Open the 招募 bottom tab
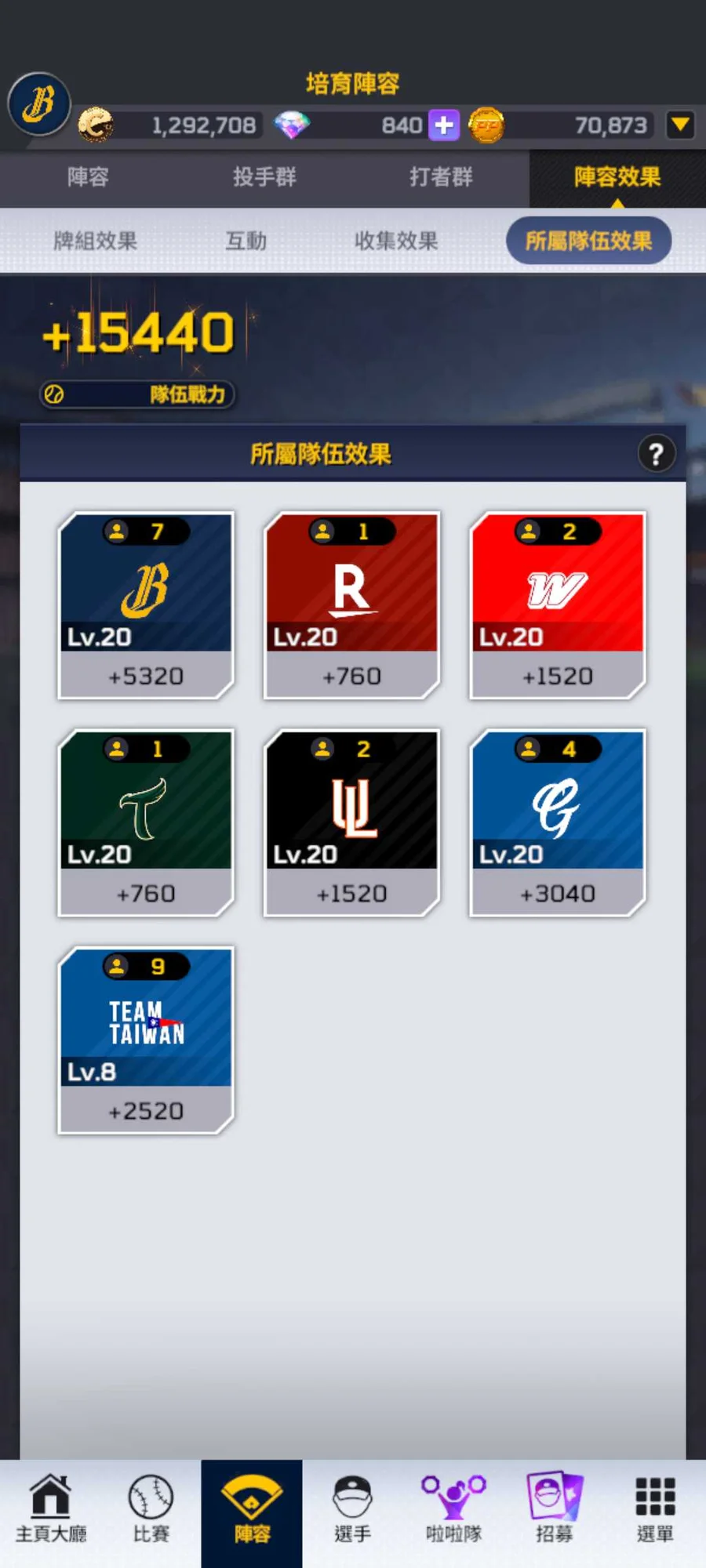This screenshot has width=706, height=1568. pos(555,1509)
